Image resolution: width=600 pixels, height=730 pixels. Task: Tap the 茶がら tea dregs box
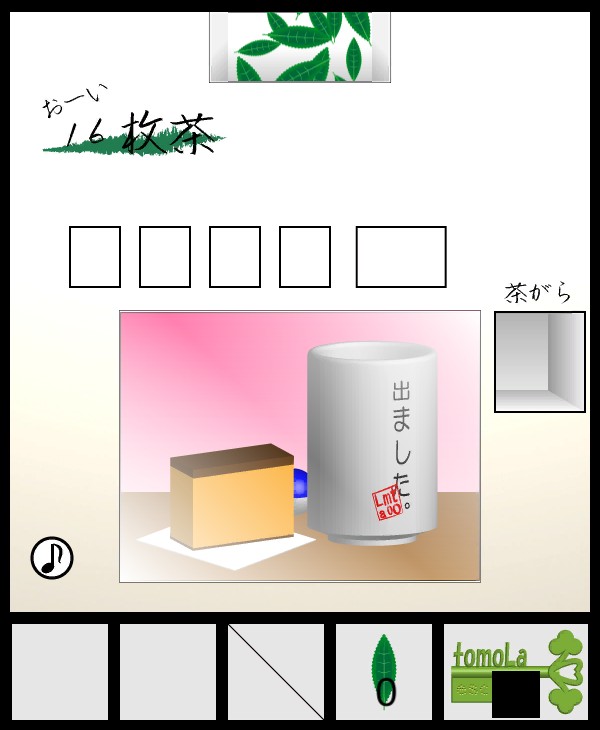[x=539, y=362]
